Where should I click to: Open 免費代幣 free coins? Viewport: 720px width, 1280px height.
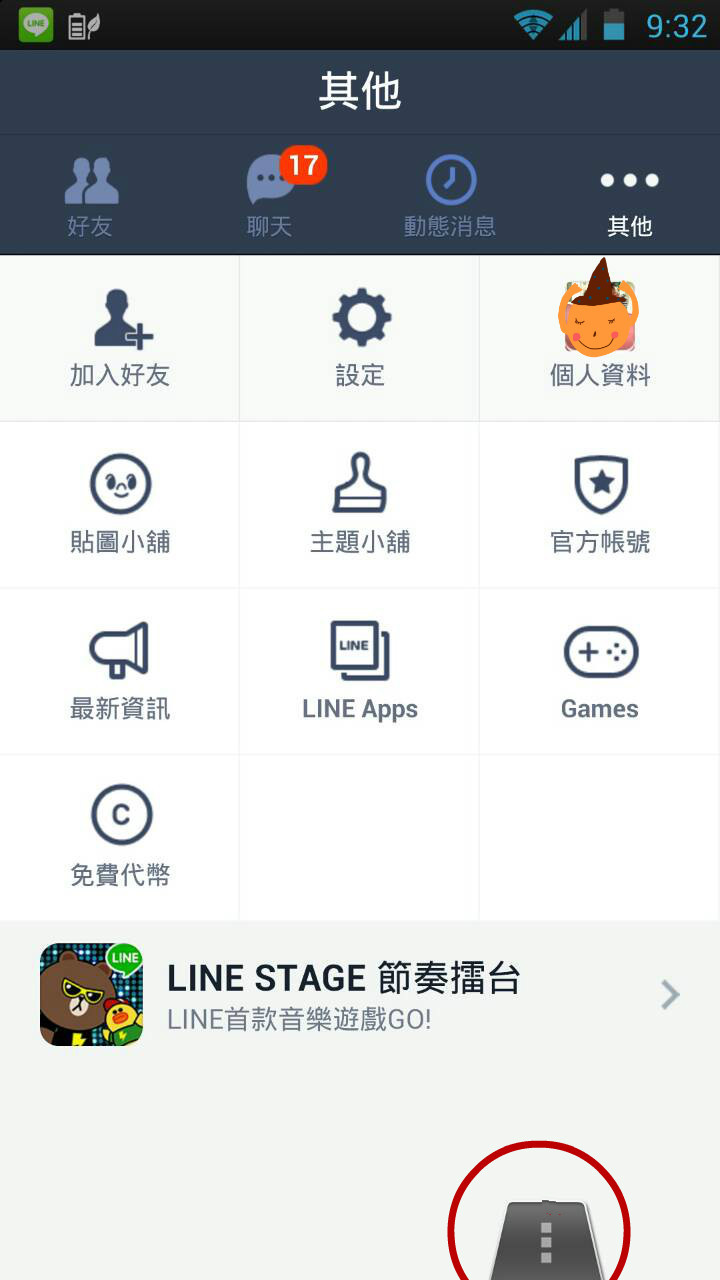(x=120, y=837)
